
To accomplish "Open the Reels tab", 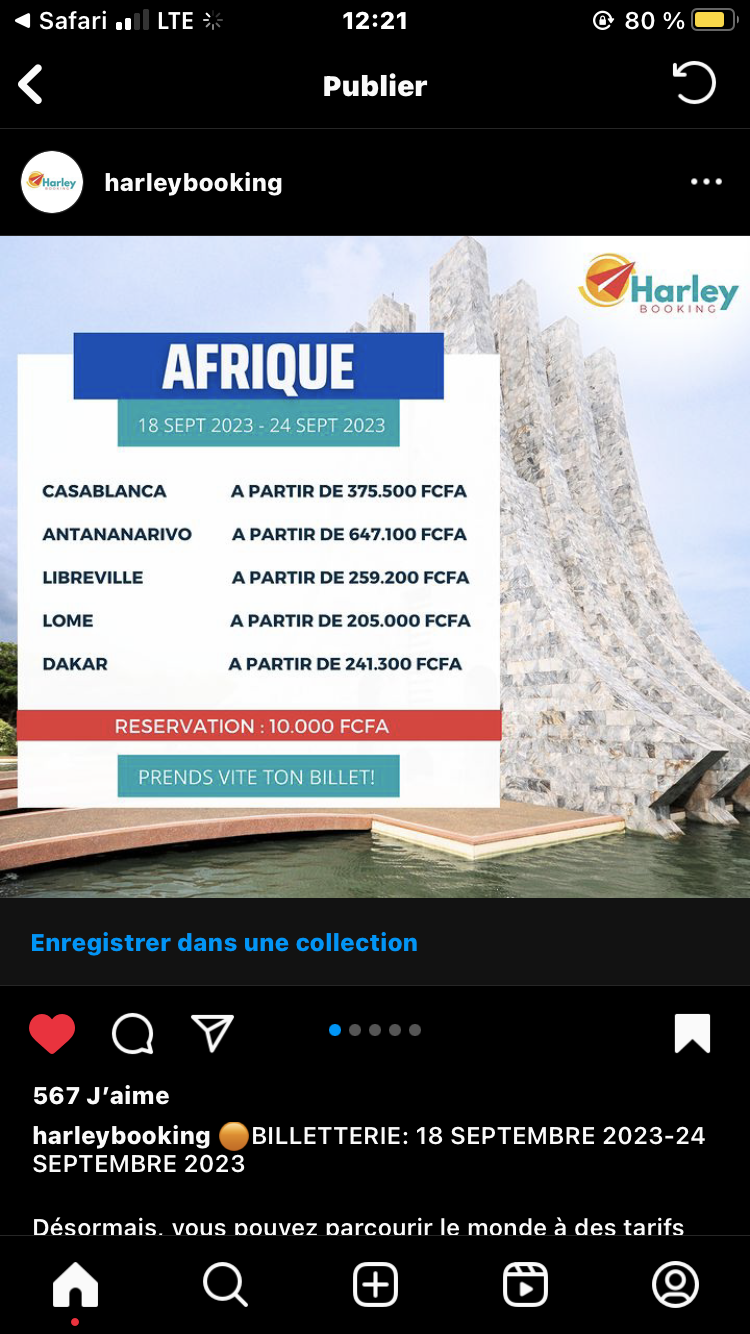I will point(525,1285).
